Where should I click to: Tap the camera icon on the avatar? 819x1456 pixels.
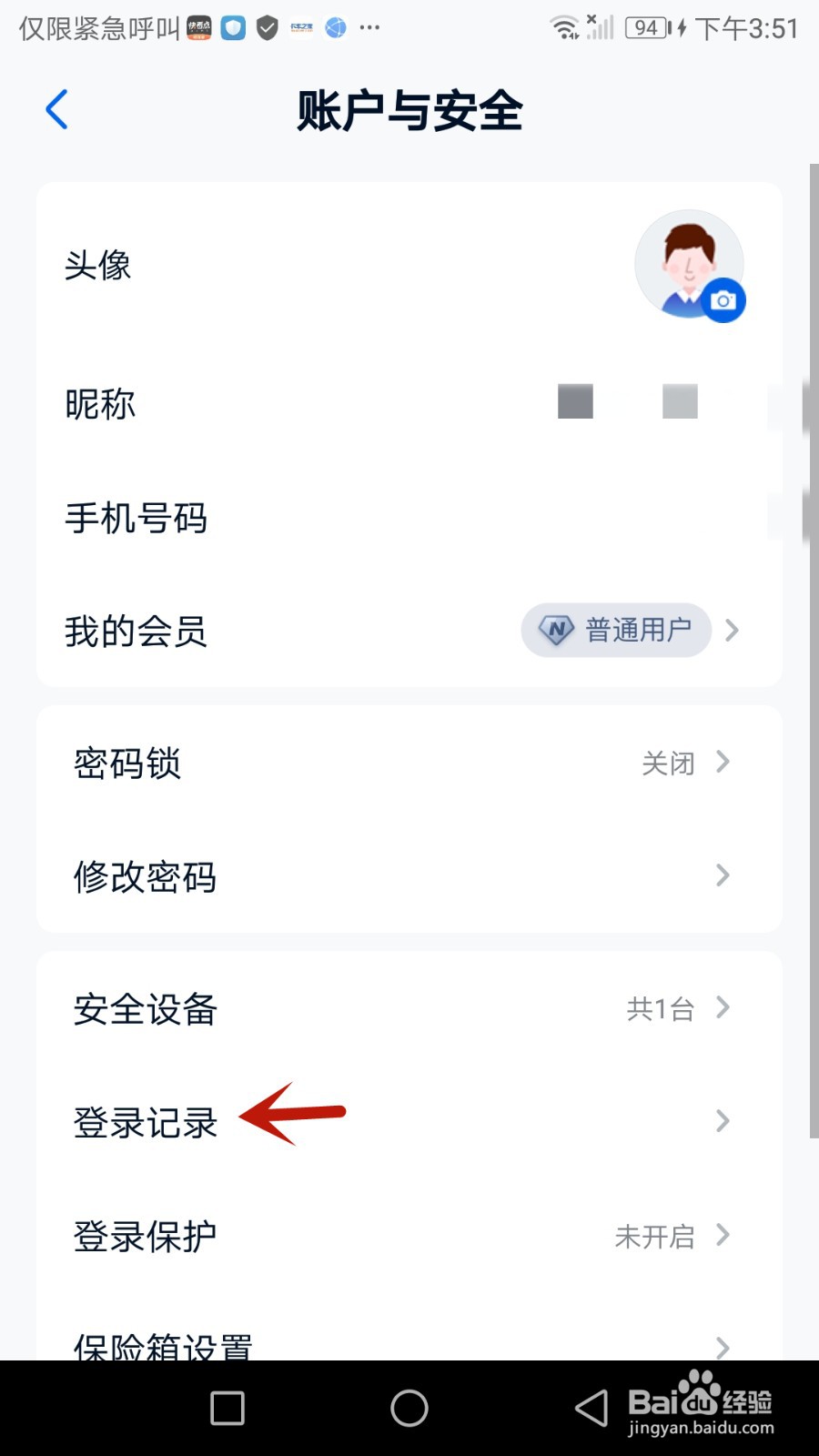(x=723, y=300)
